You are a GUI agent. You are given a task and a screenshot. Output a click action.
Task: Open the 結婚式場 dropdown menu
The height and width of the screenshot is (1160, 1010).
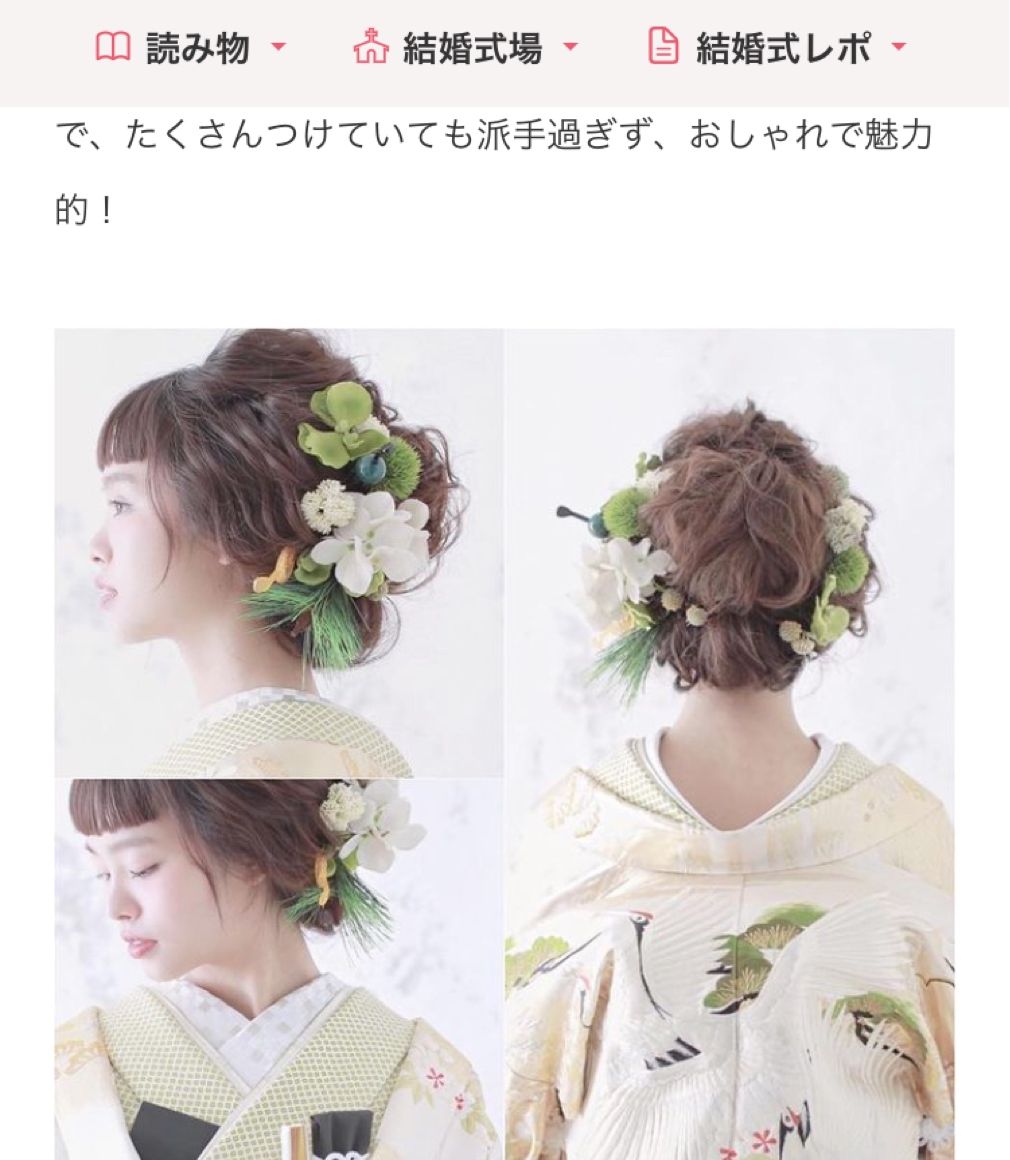466,47
